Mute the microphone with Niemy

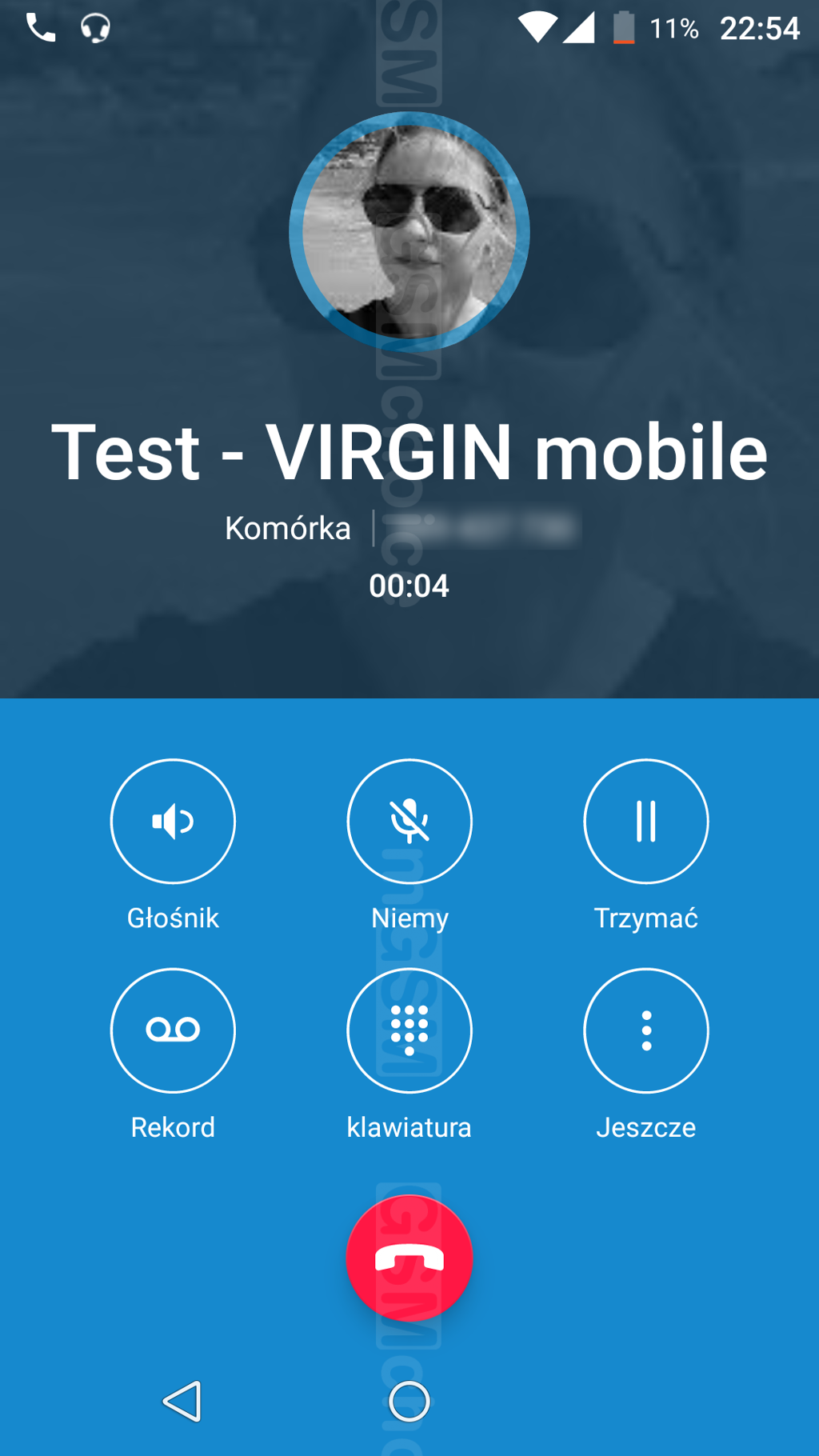click(x=409, y=822)
